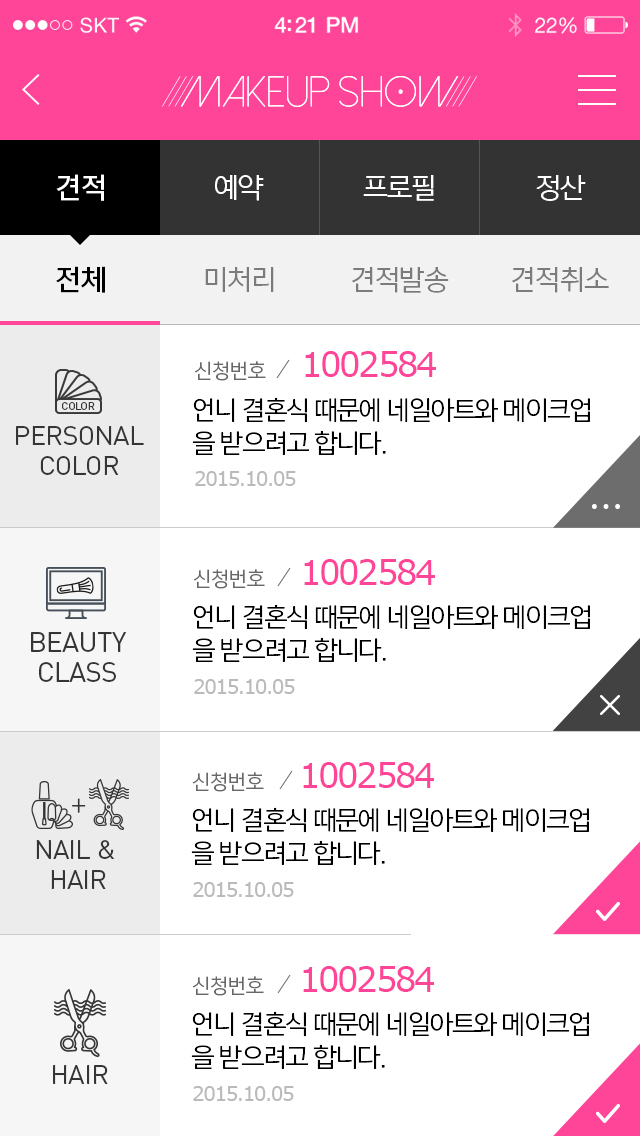This screenshot has width=640, height=1136.
Task: Go back with the header arrow
Action: [31, 90]
